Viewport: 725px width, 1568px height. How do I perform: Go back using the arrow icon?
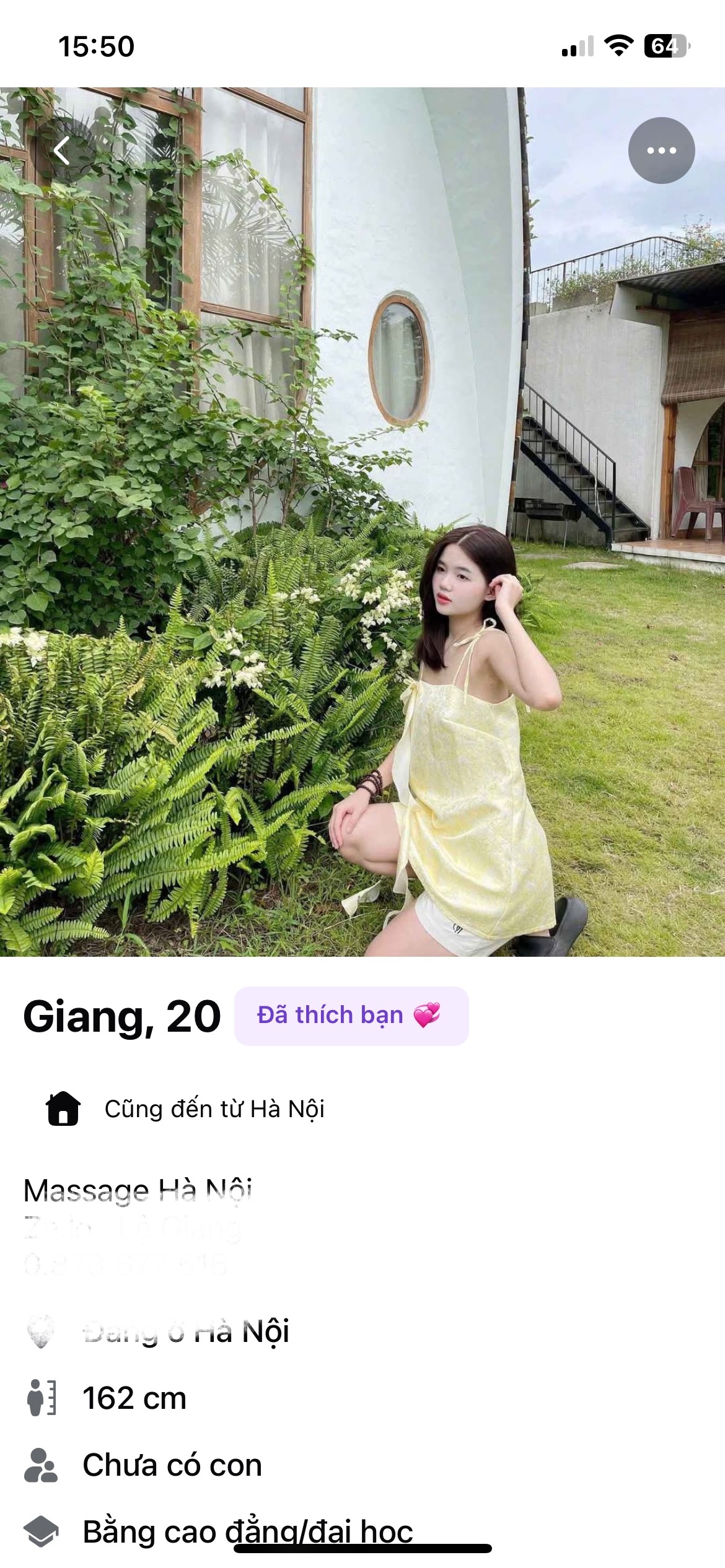click(x=62, y=150)
